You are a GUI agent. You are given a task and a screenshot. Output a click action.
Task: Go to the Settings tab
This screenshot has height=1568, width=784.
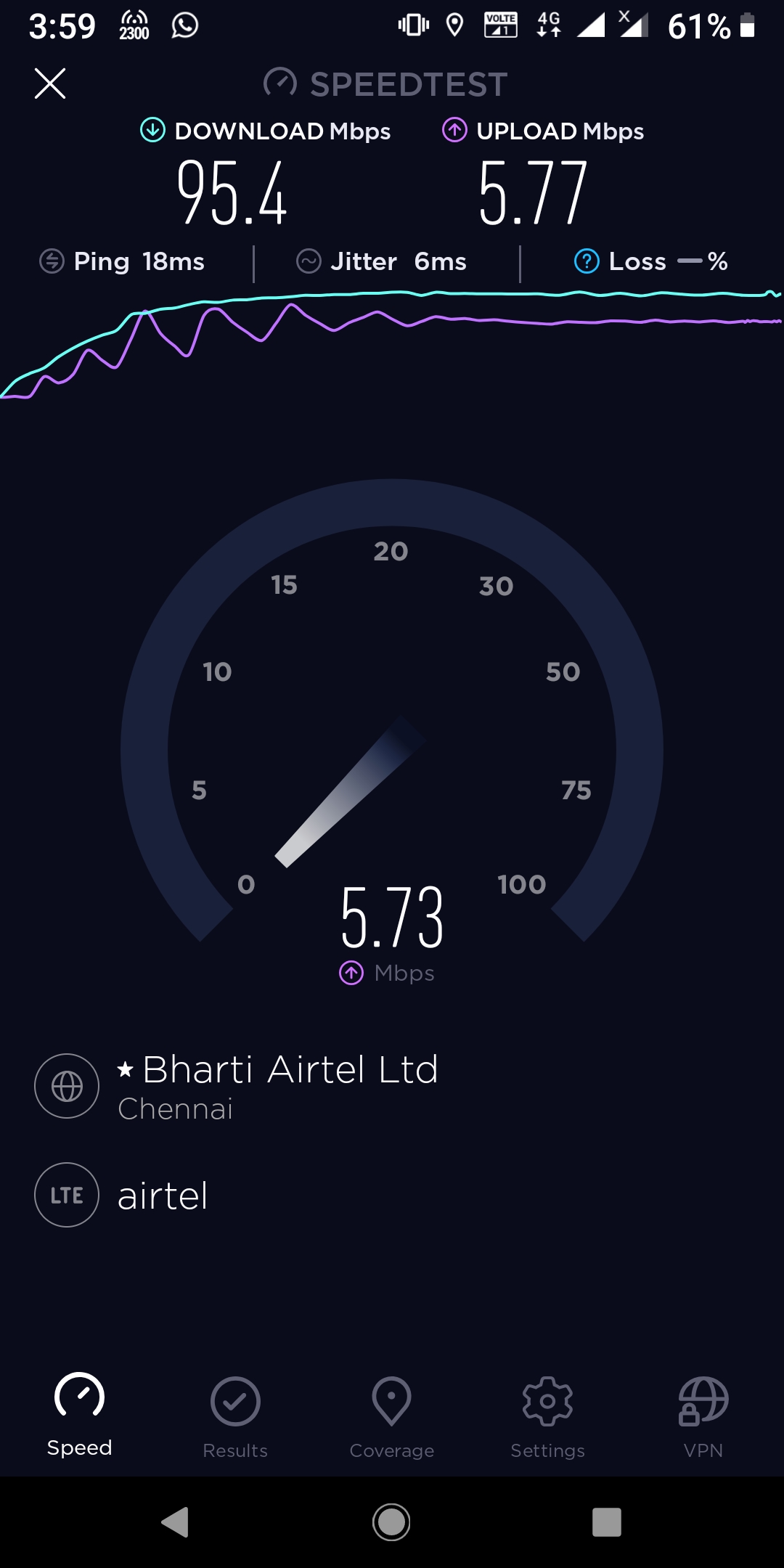click(547, 1417)
